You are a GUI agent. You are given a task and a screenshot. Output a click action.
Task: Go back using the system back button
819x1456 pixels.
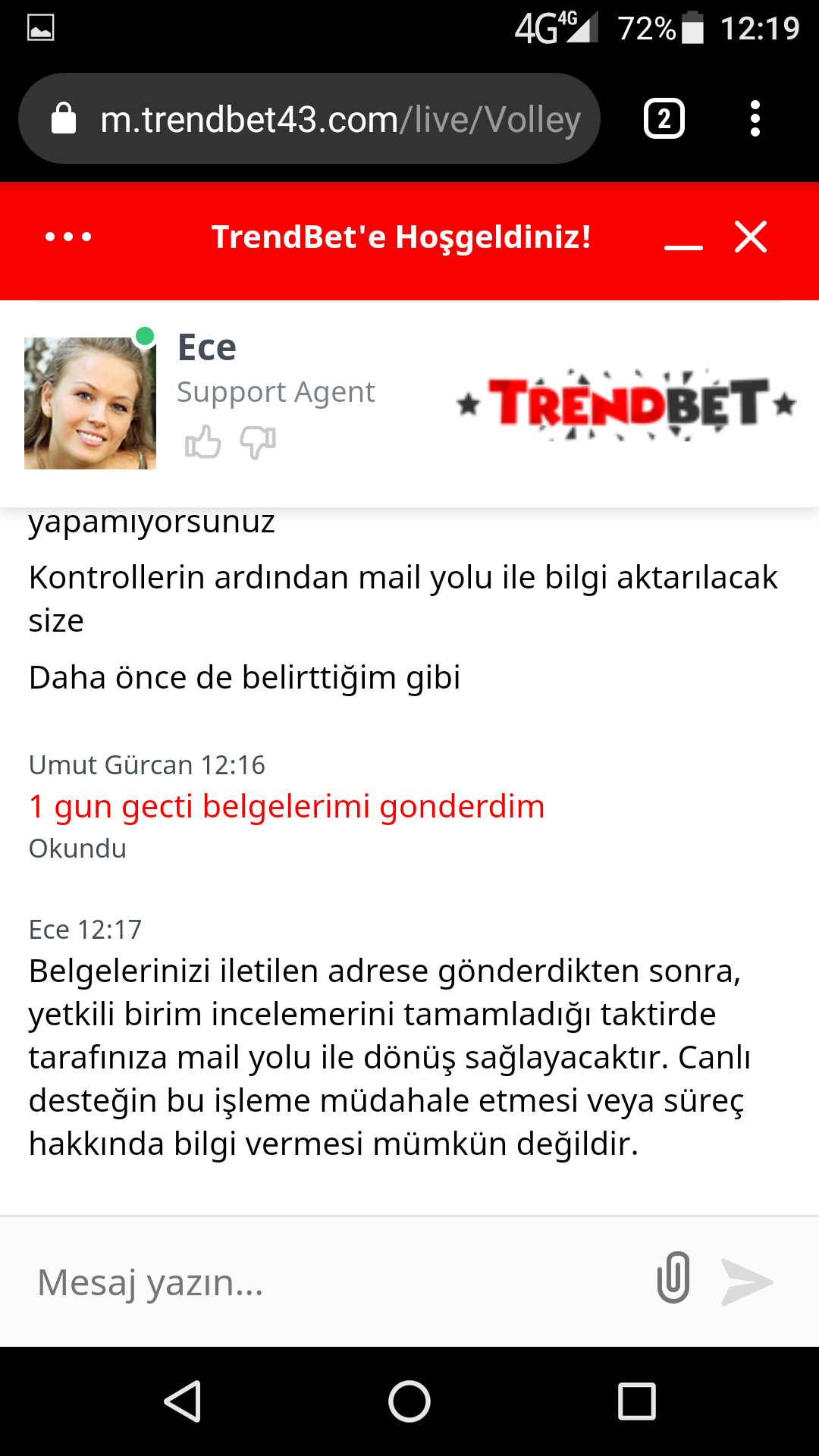point(183,1401)
